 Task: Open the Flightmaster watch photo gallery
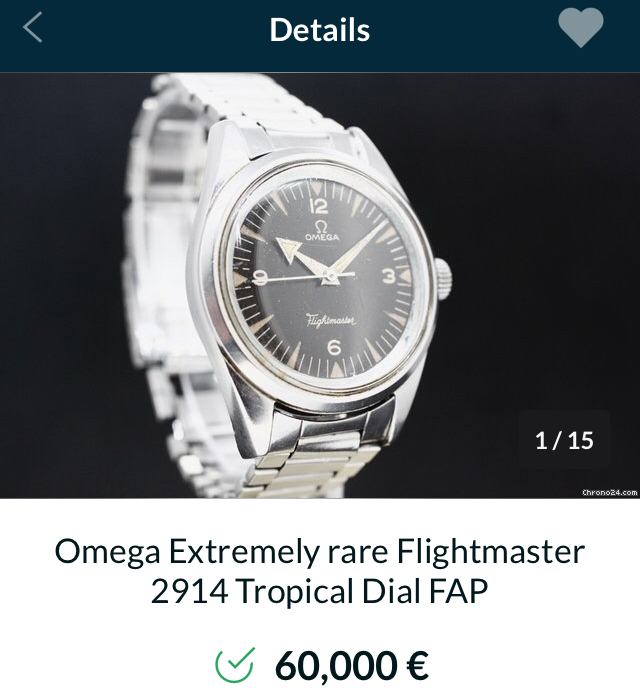tap(320, 285)
